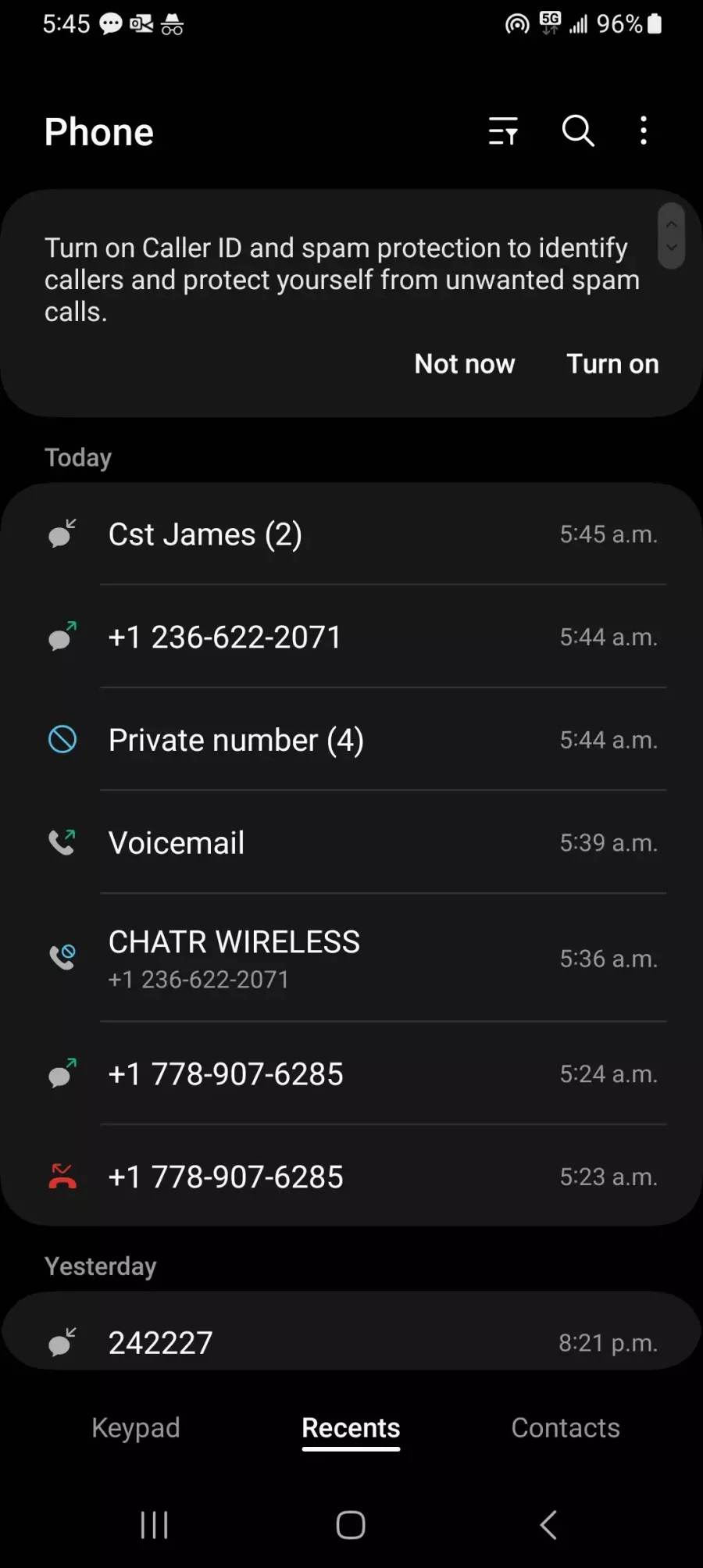Select the 5:44 a.m. call to +1 236-622-2071

click(x=351, y=638)
